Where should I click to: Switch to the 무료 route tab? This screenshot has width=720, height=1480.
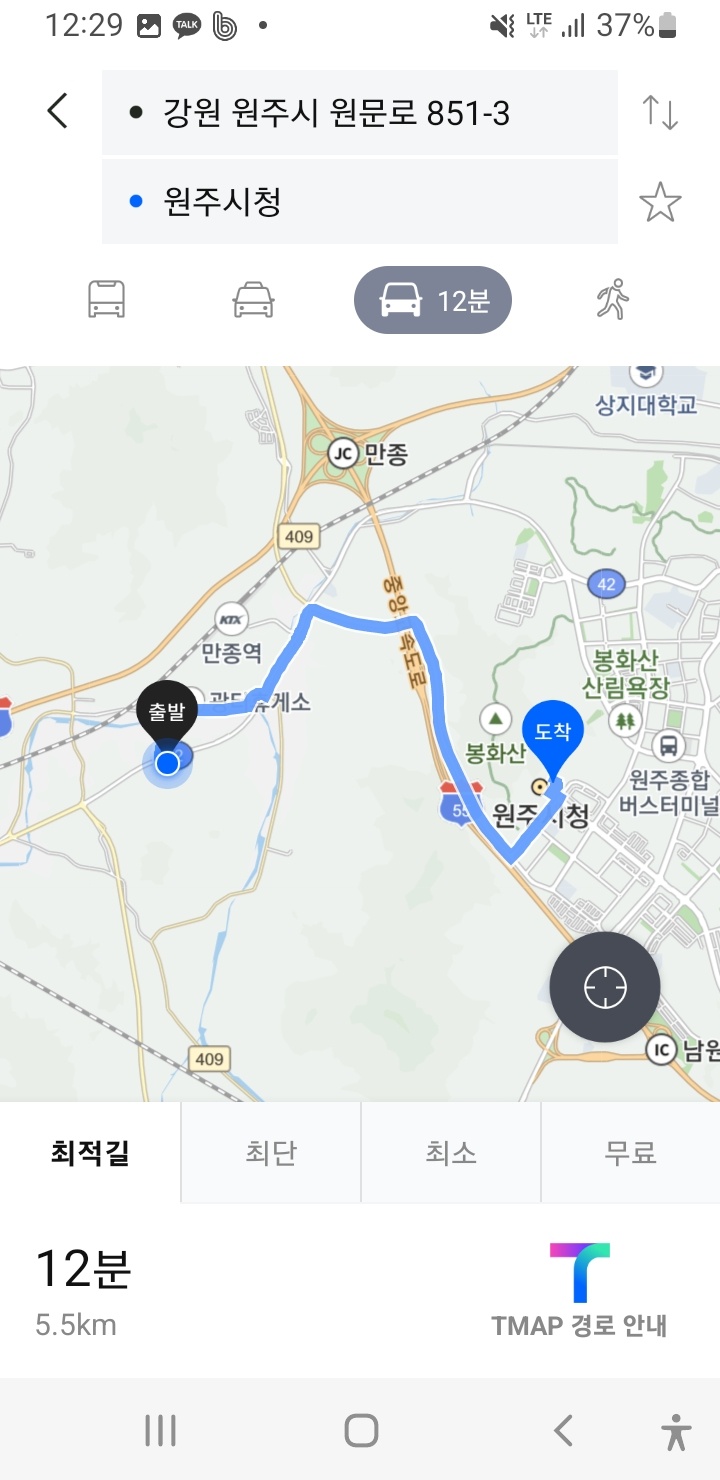pyautogui.click(x=630, y=1152)
